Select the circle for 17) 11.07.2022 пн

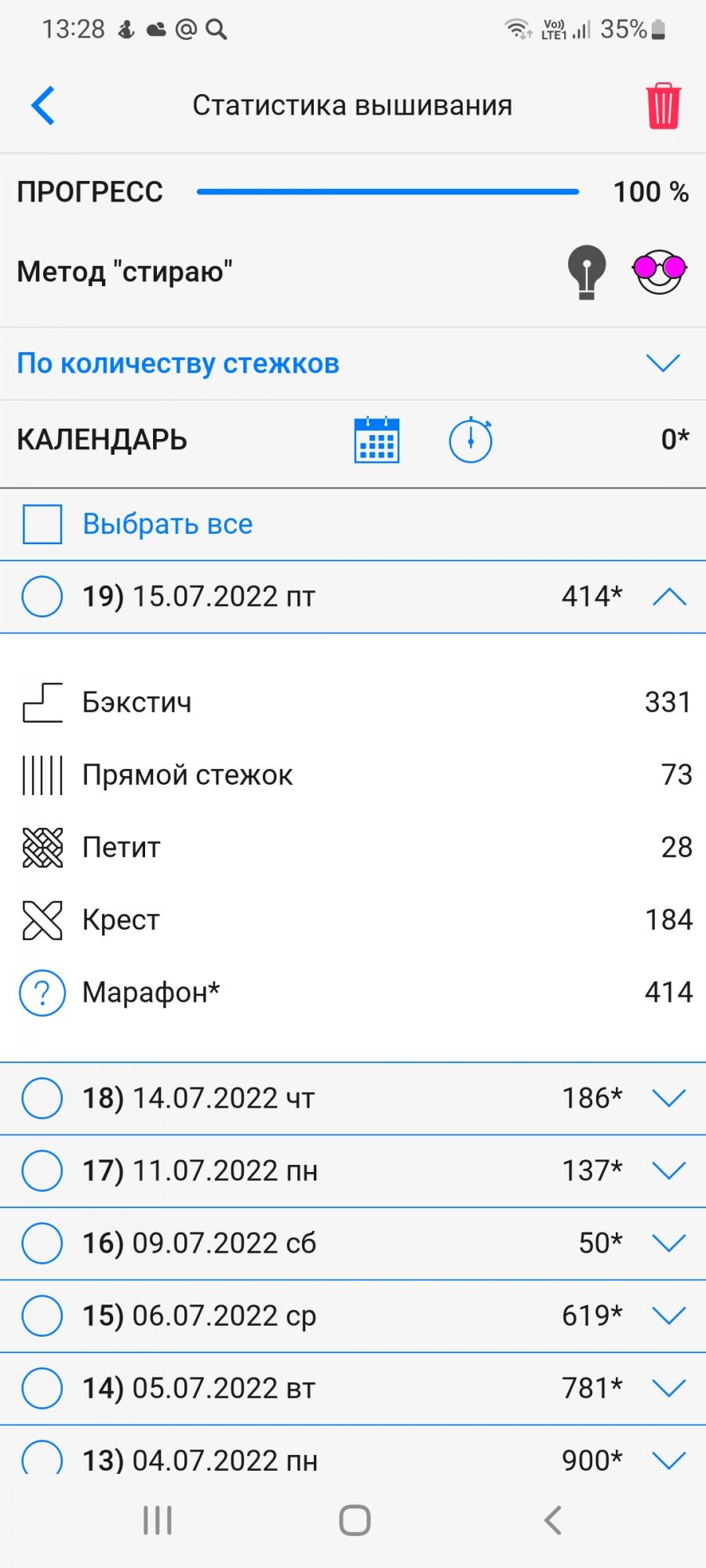coord(42,1171)
